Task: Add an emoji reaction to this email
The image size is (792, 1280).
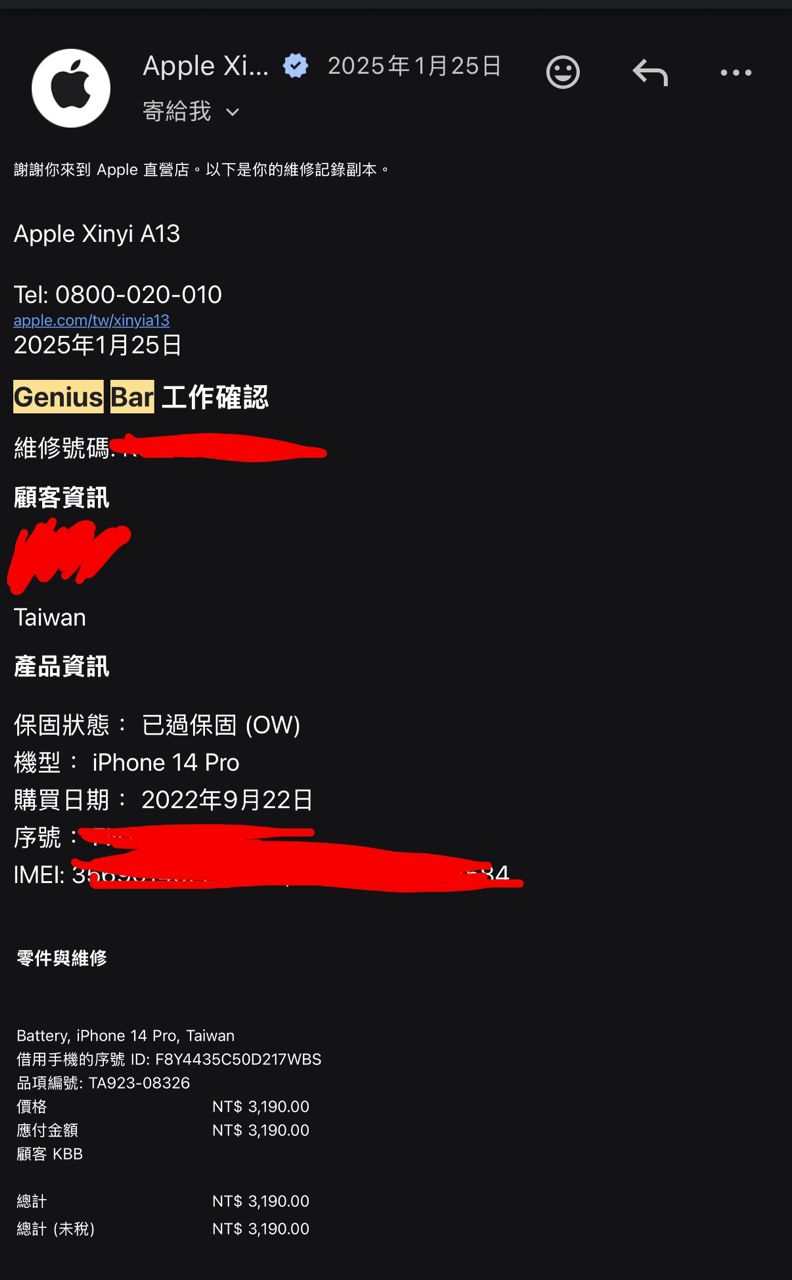Action: pos(563,72)
